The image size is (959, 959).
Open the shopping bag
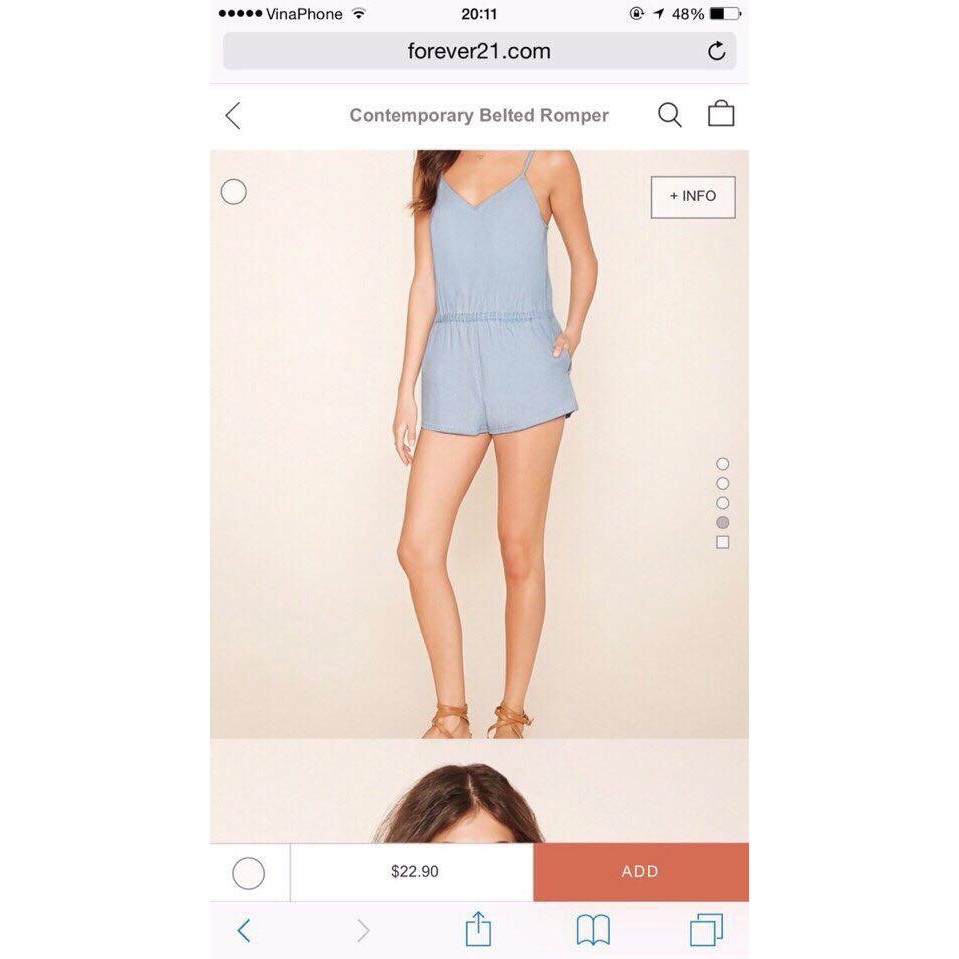coord(721,114)
